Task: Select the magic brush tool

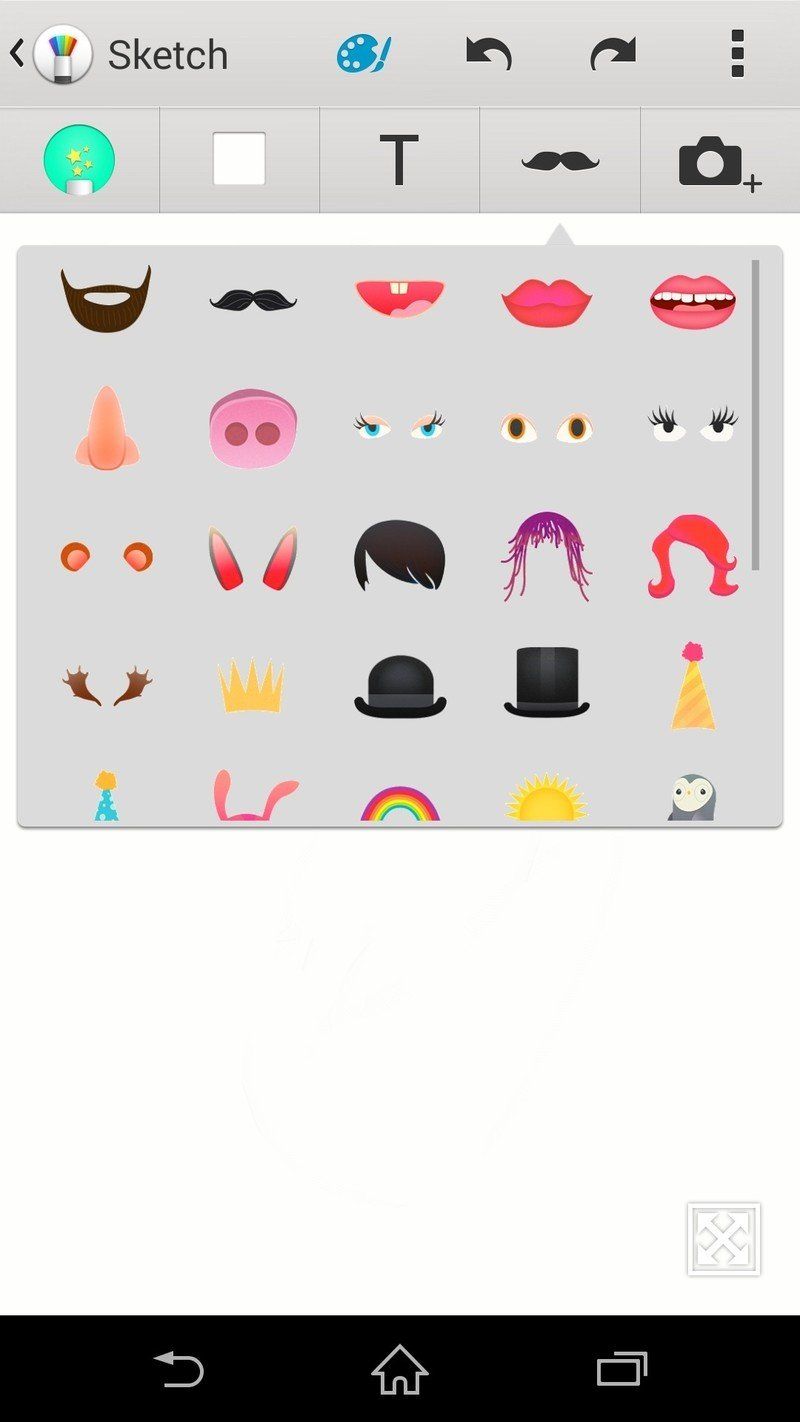Action: pyautogui.click(x=79, y=160)
